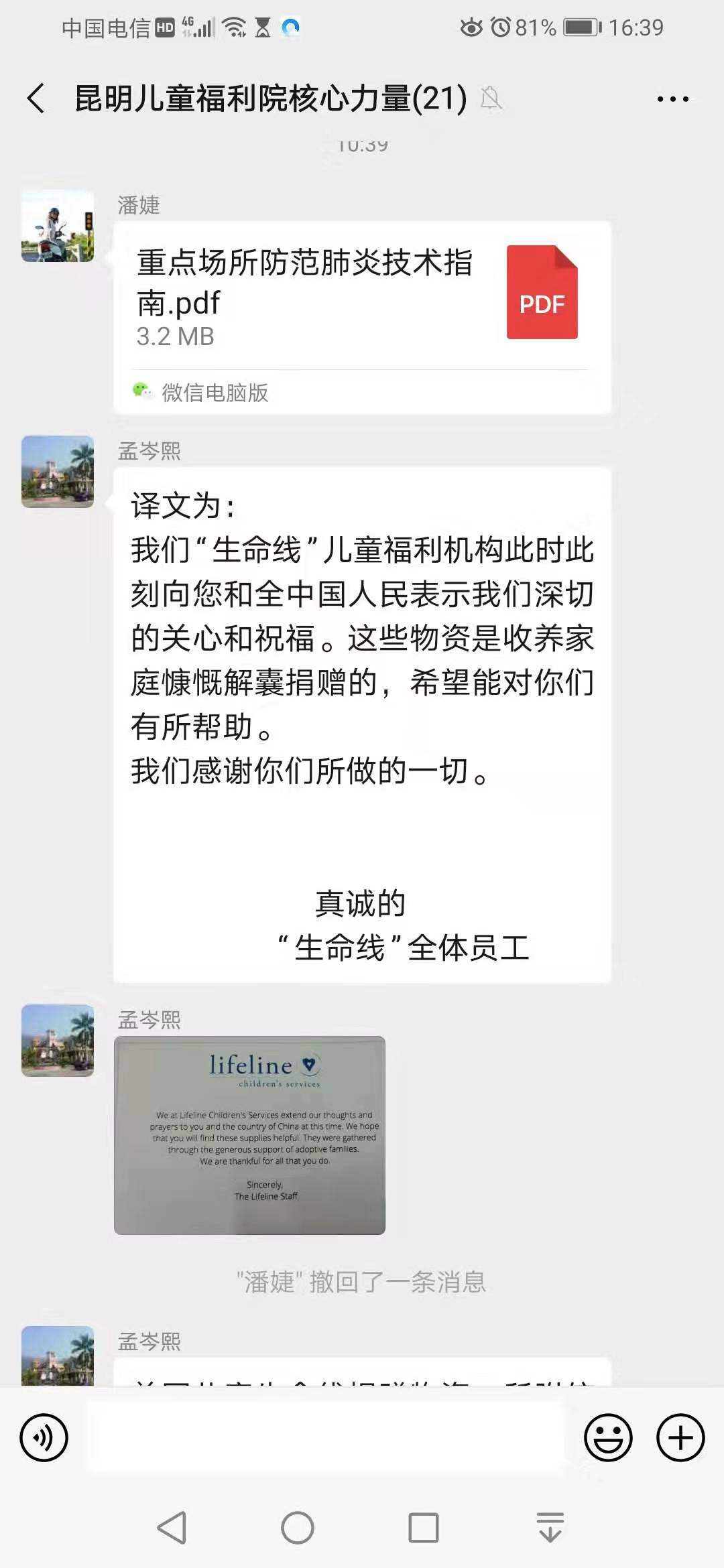
Task: Open the chat info overflow menu
Action: click(x=672, y=99)
